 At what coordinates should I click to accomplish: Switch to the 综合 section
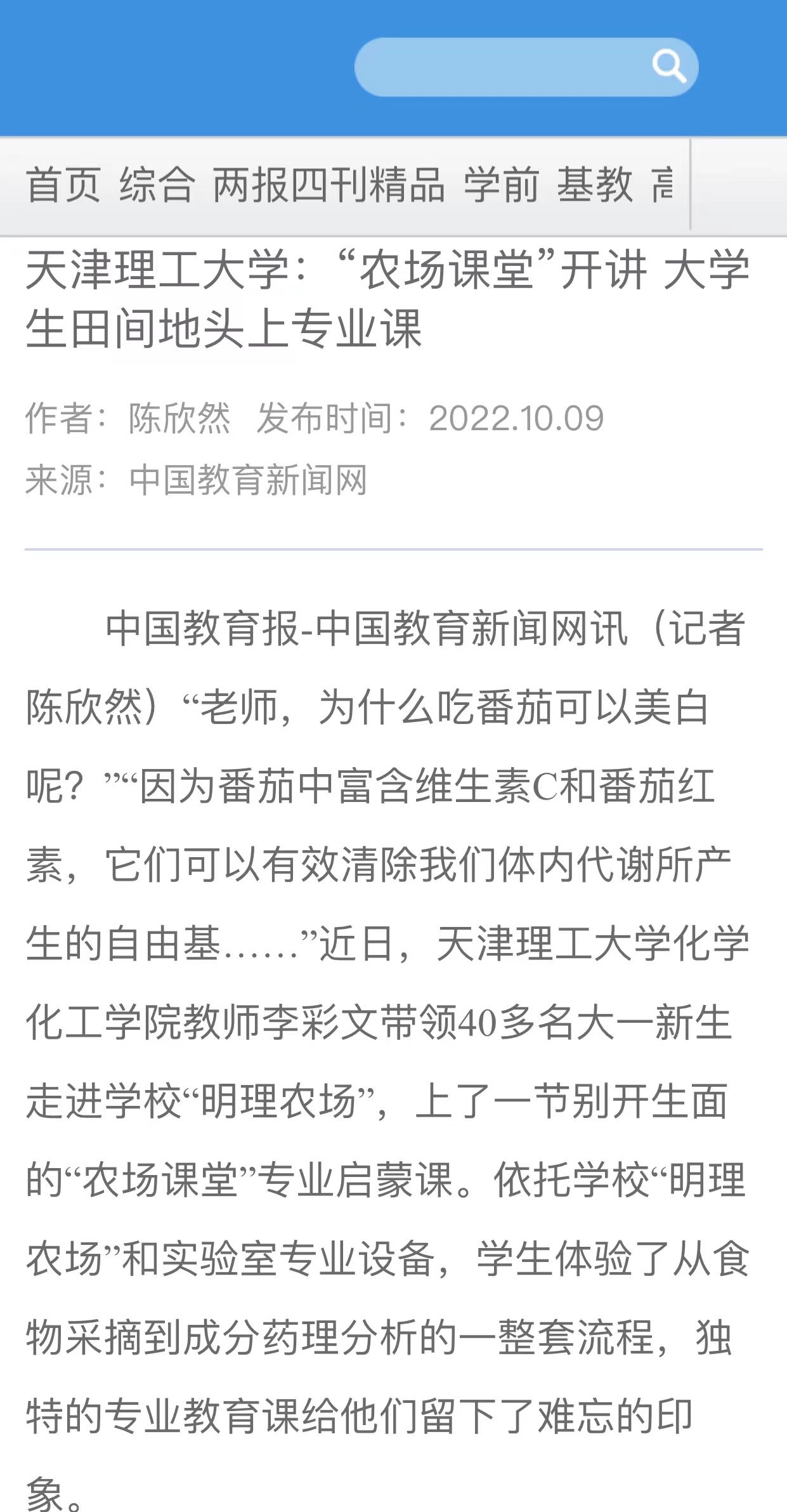click(157, 185)
